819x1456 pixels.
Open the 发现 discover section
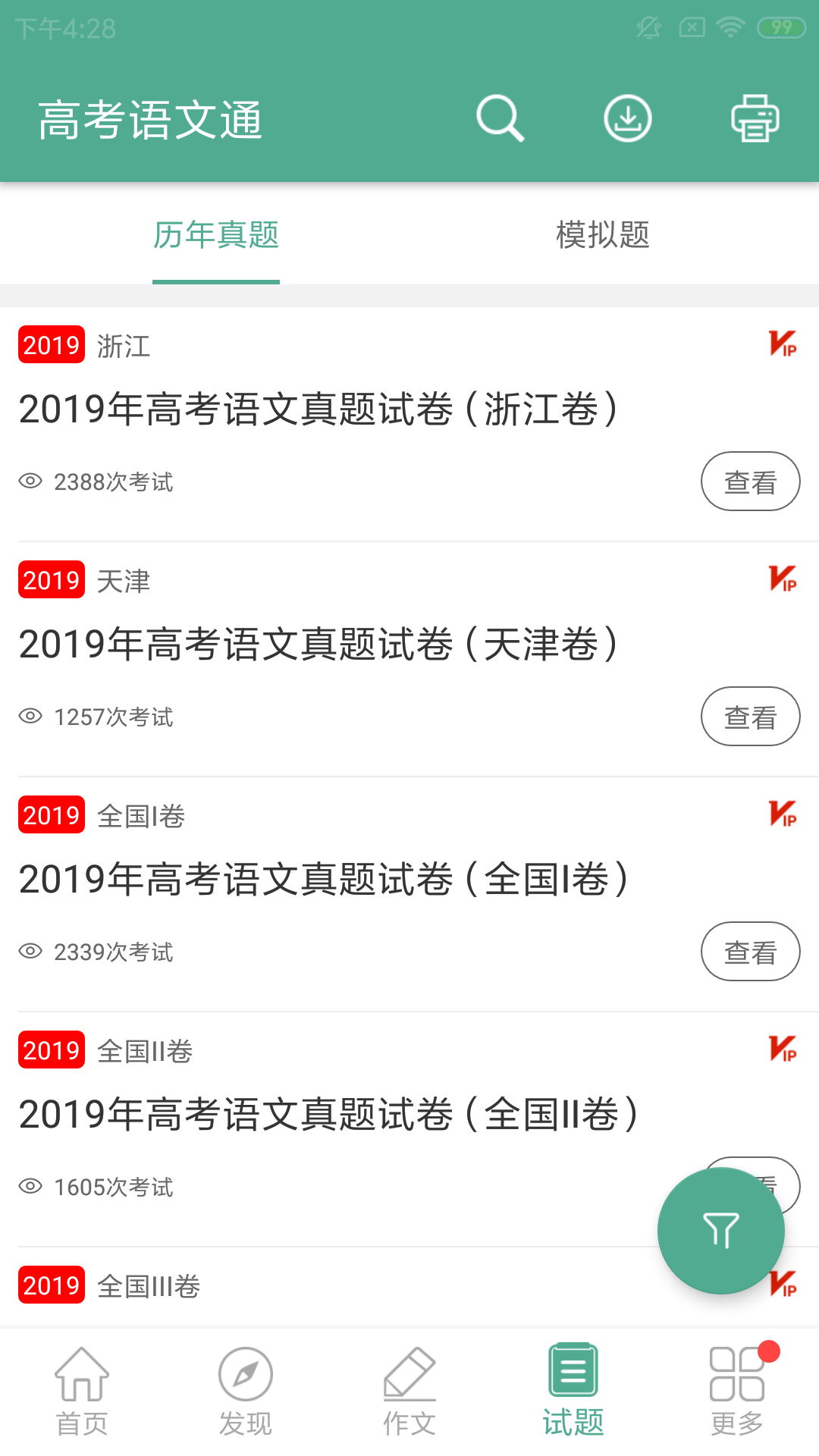coord(245,1395)
